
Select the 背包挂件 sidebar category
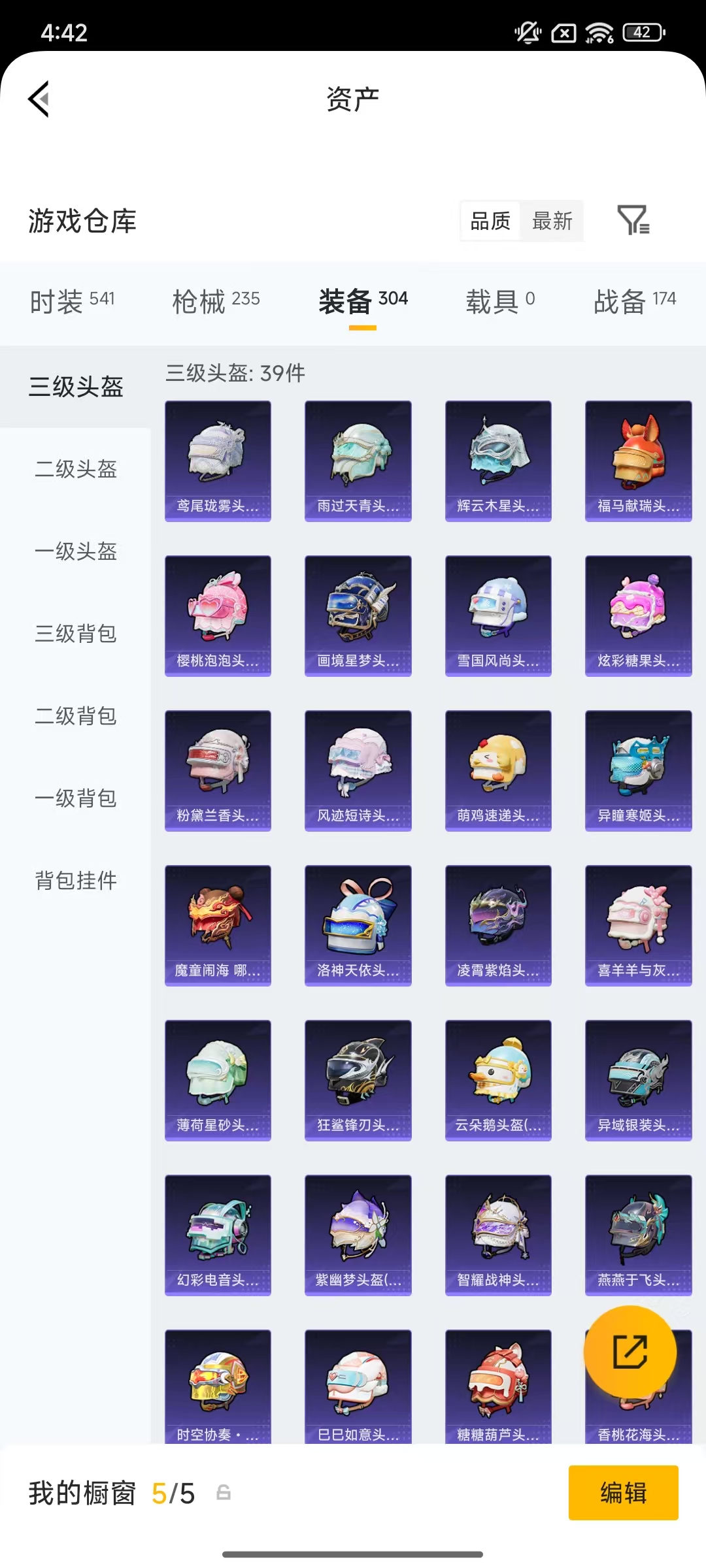click(74, 880)
